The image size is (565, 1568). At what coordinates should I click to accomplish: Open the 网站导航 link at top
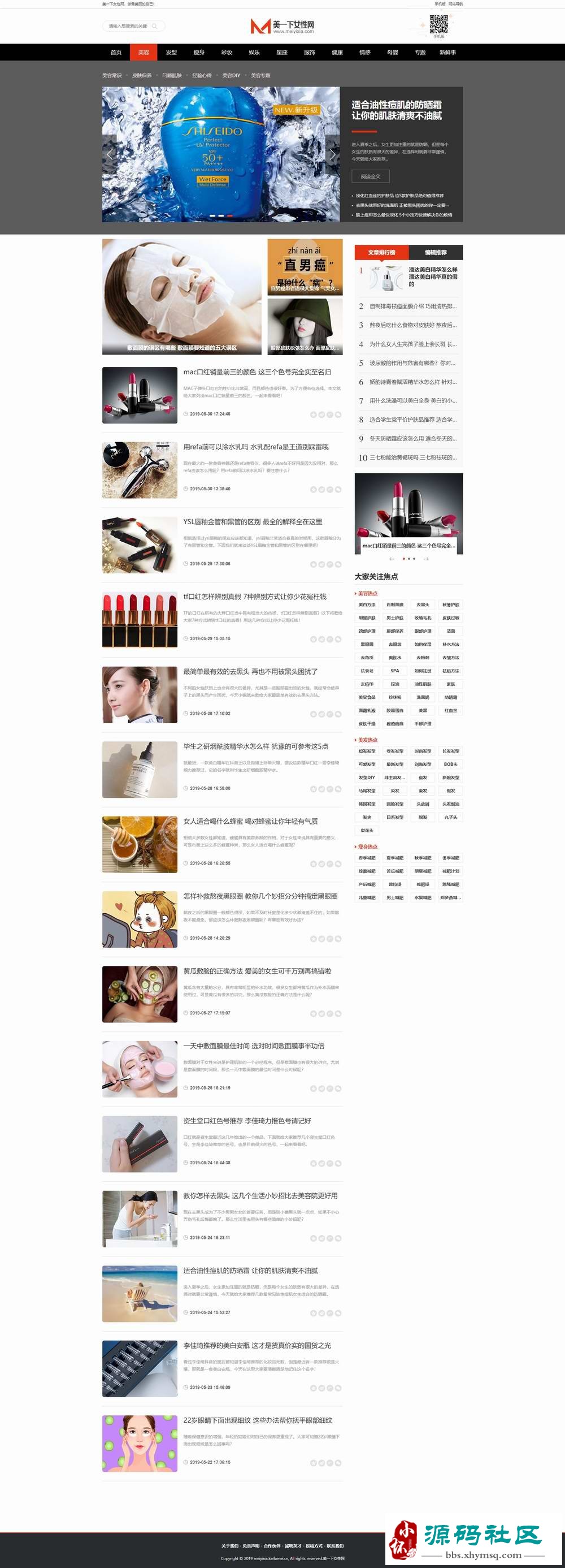(x=455, y=3)
